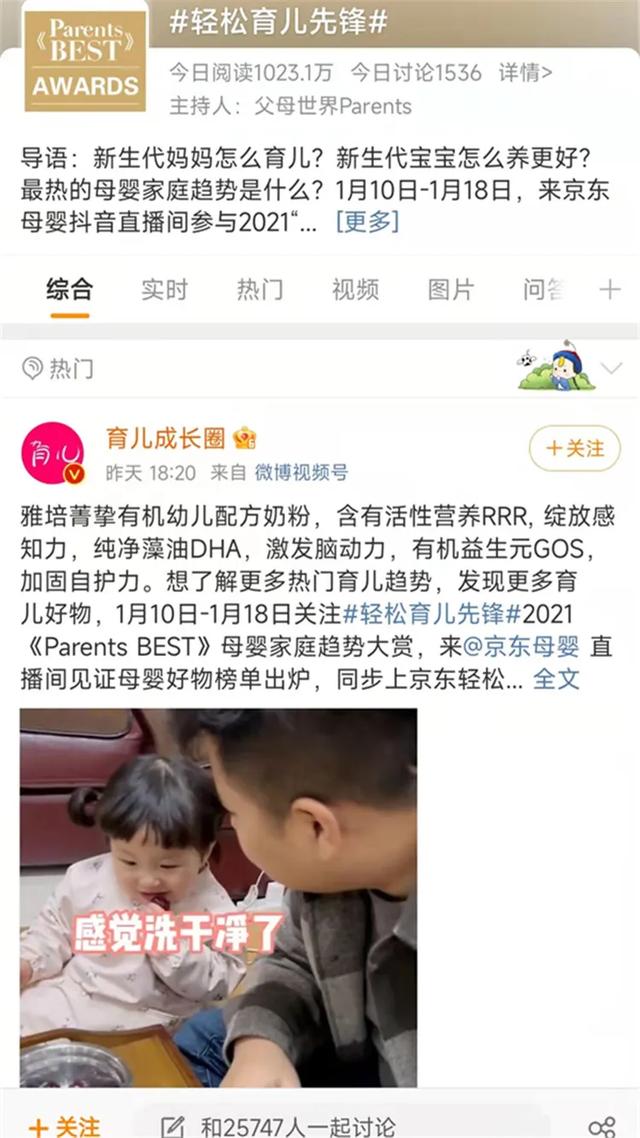Screen dimensions: 640x1138
Task: Open the #轻松育儿先锋# hashtag in post
Action: pyautogui.click(x=432, y=611)
